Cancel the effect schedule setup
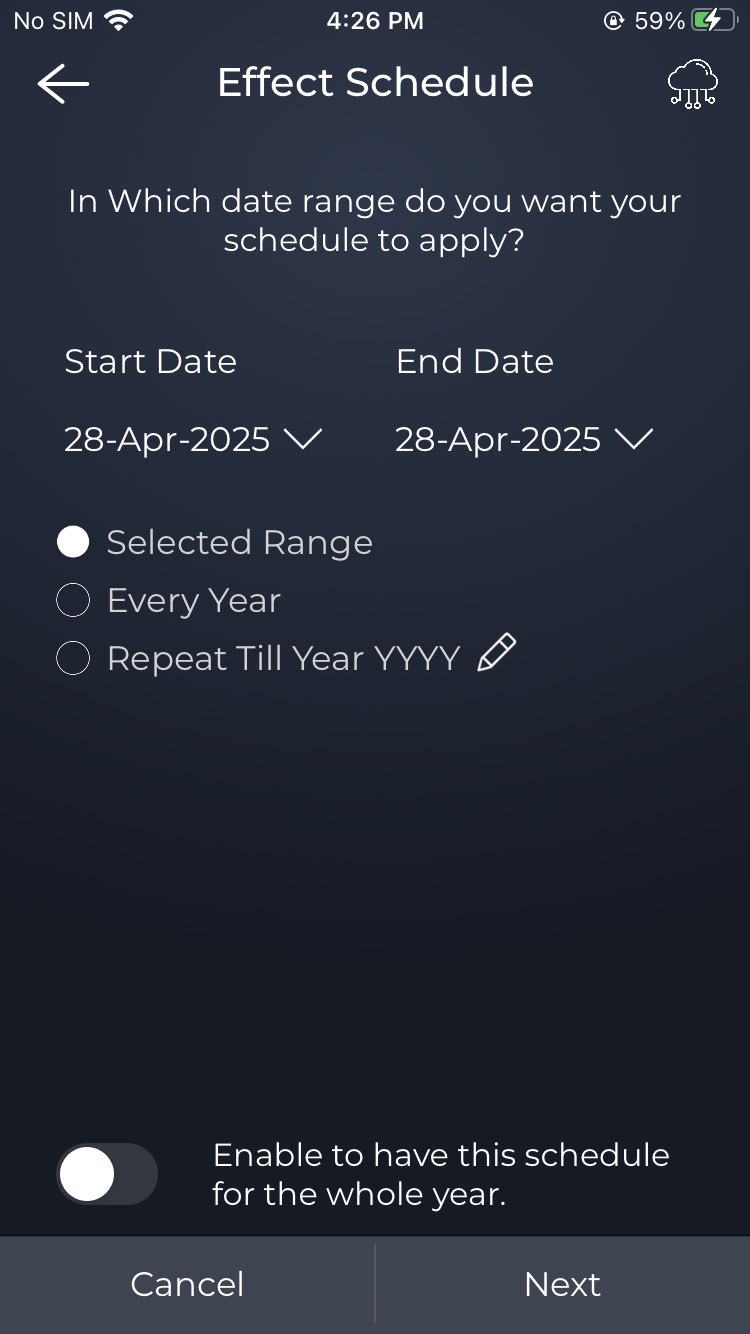750x1334 pixels. tap(187, 1285)
